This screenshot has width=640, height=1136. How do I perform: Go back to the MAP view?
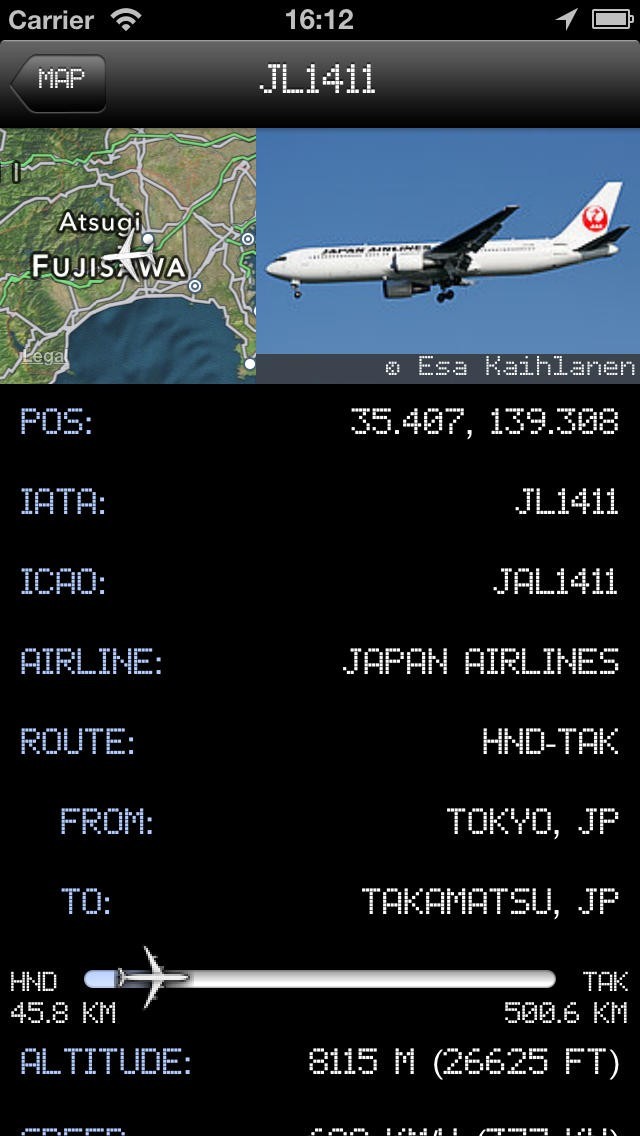pyautogui.click(x=59, y=81)
